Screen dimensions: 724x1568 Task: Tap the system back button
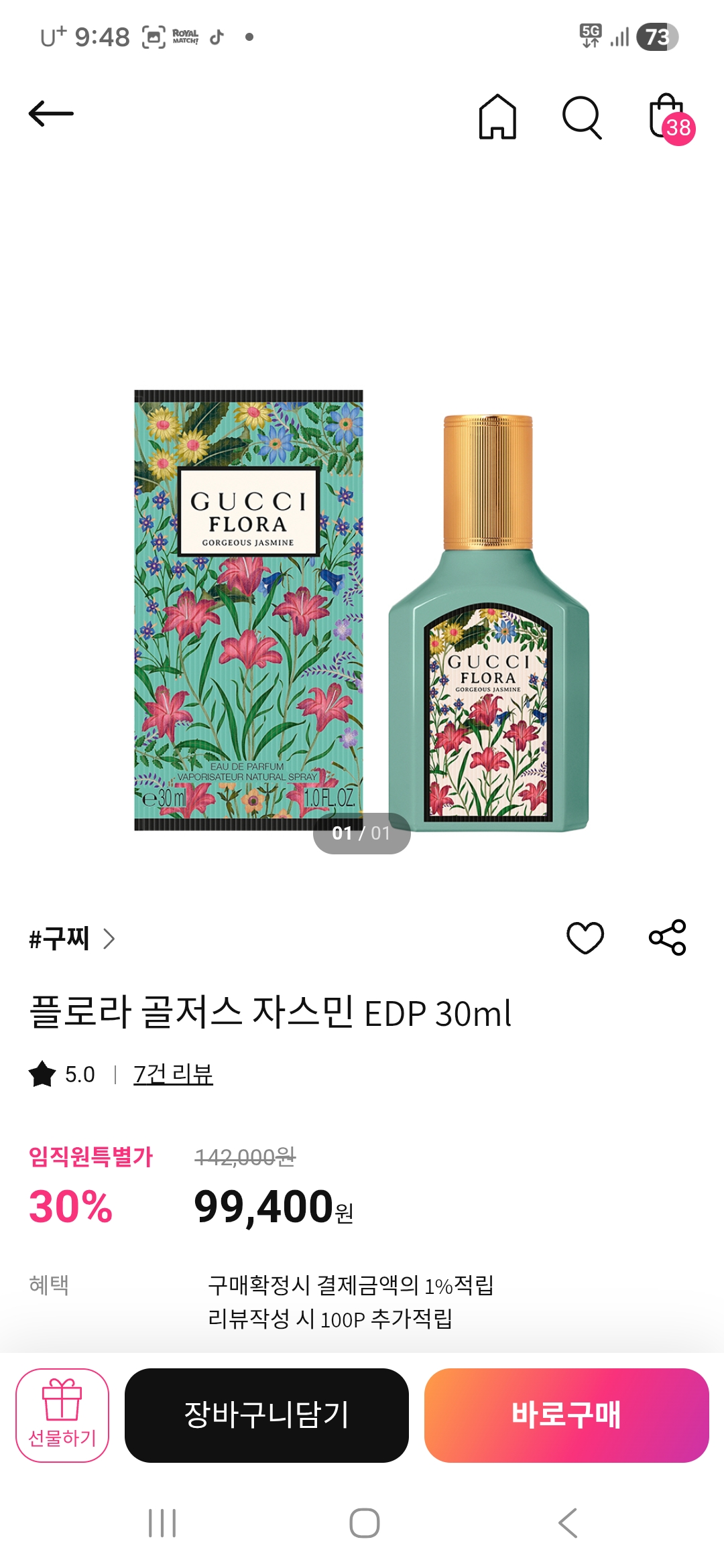(x=567, y=1523)
